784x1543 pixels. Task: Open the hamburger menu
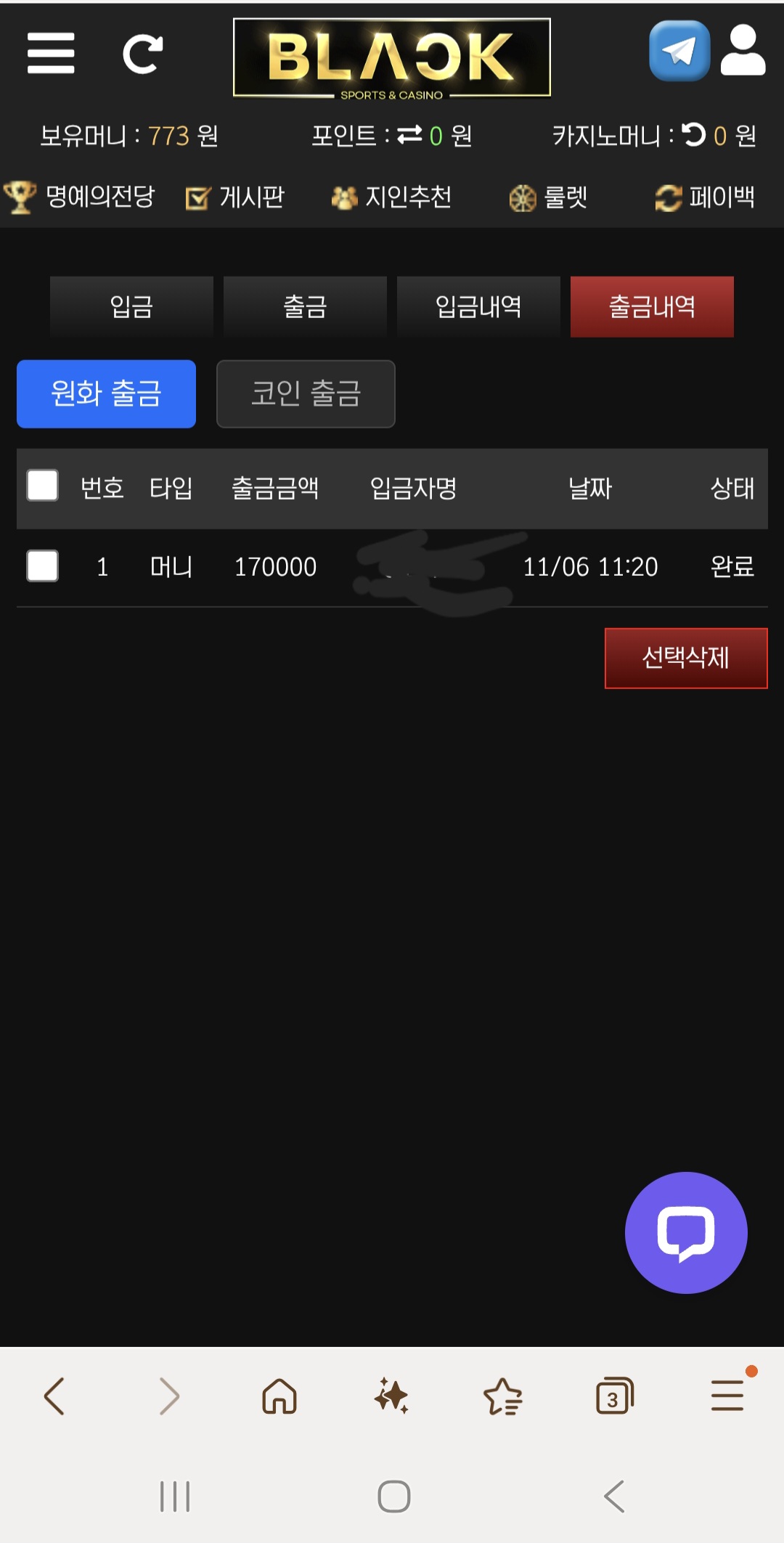click(x=51, y=53)
